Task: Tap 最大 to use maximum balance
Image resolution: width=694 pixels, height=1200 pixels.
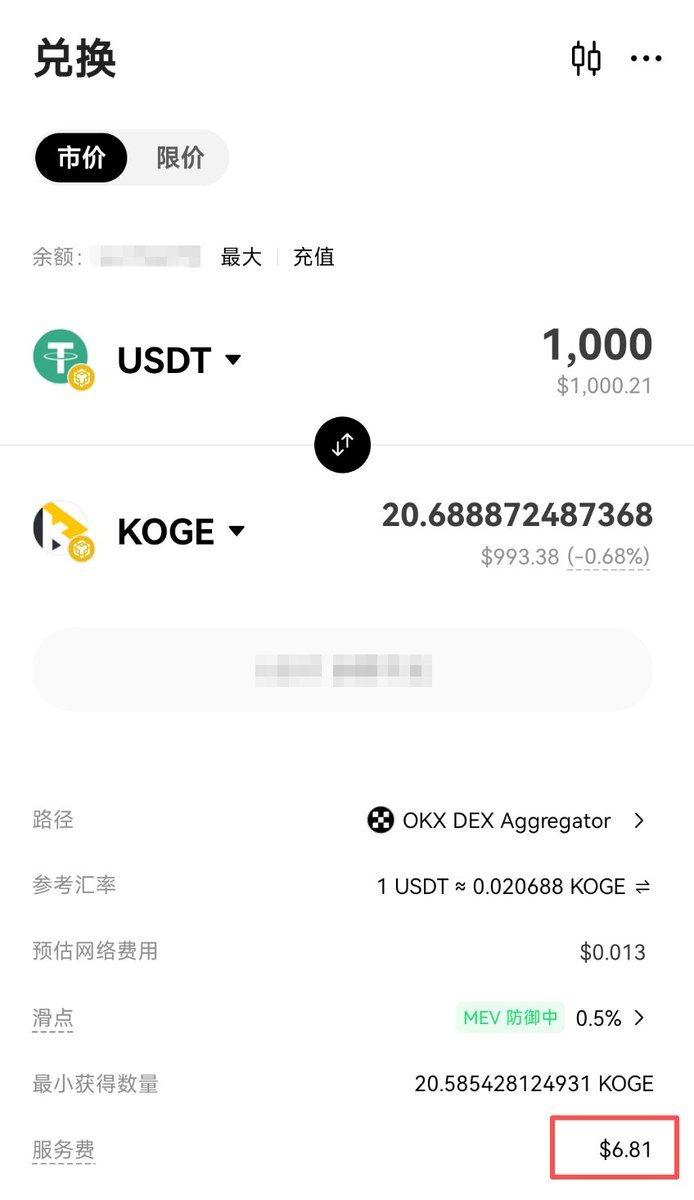Action: point(241,257)
